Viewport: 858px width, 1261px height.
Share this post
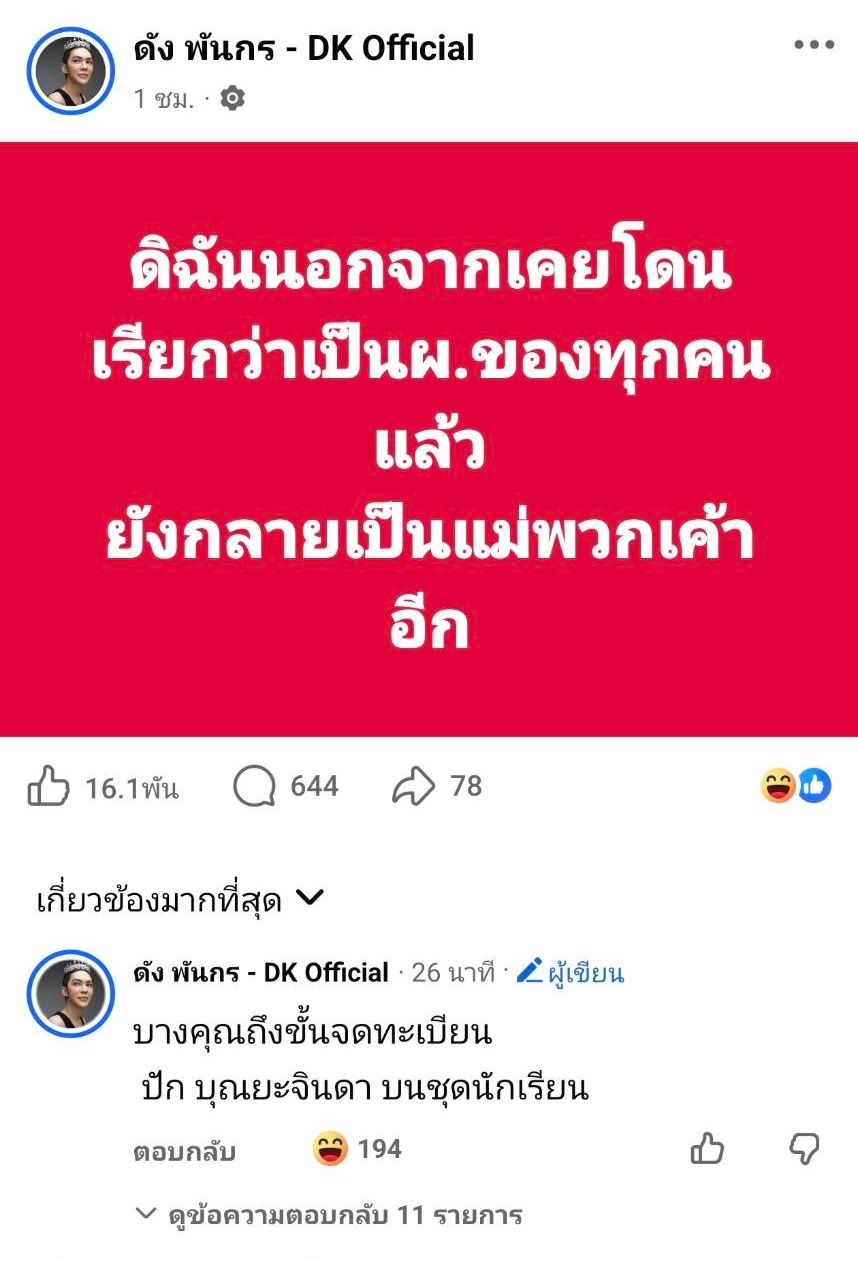pos(436,787)
